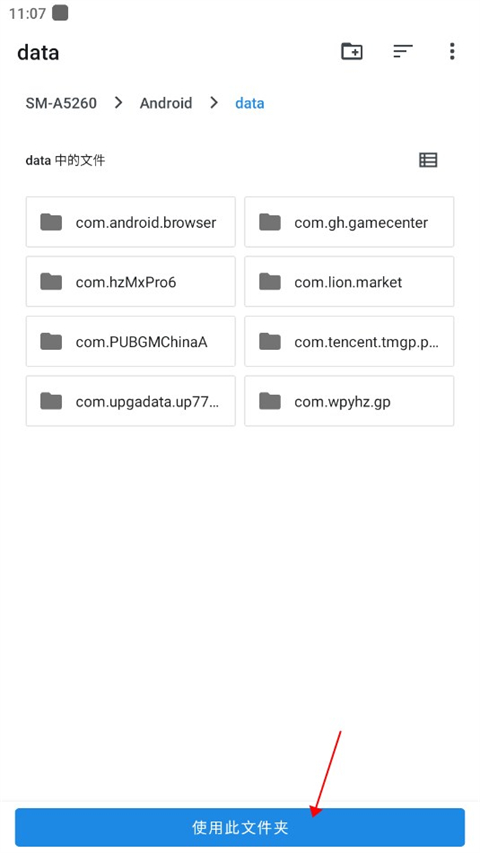This screenshot has width=480, height=853.
Task: Open the sort options icon
Action: pos(403,51)
